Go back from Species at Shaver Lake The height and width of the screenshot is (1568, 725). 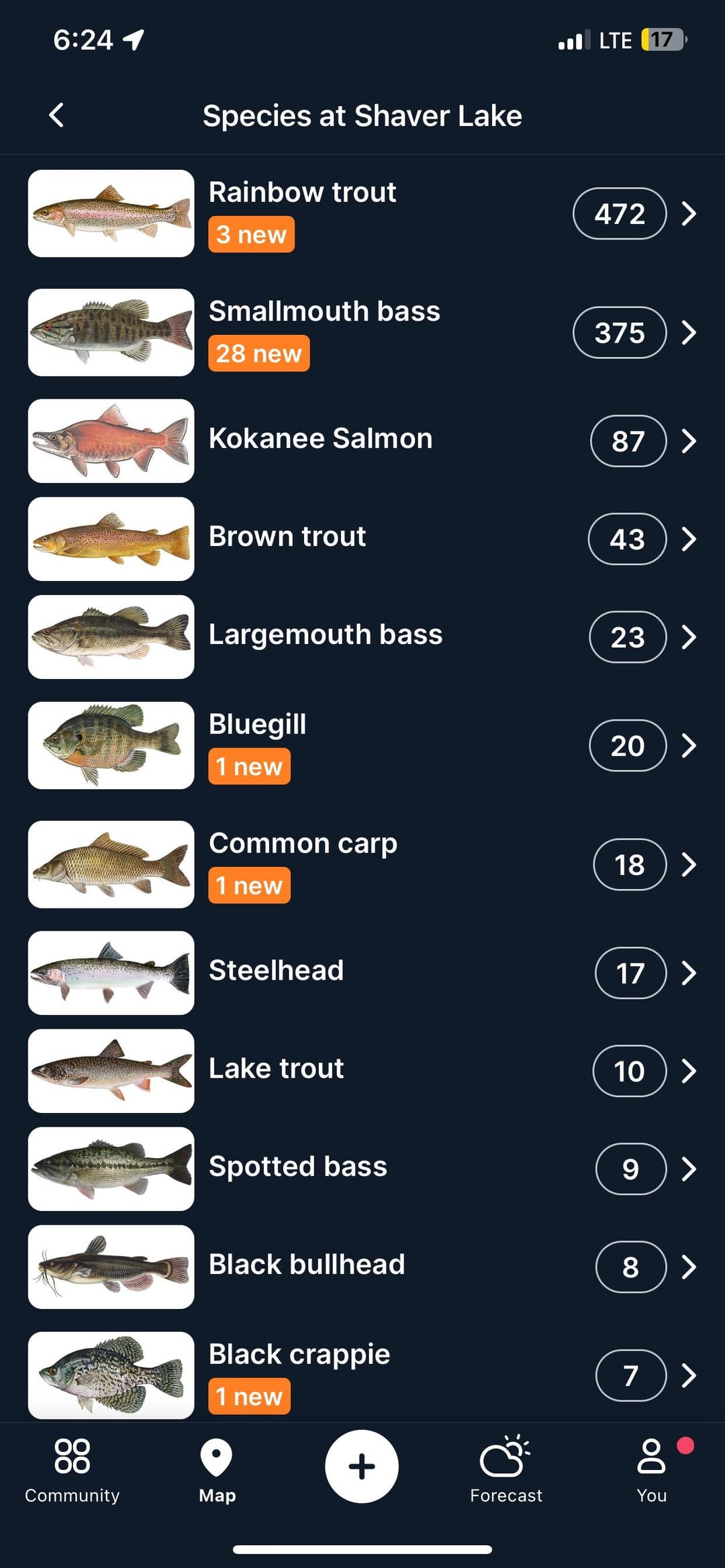point(57,115)
